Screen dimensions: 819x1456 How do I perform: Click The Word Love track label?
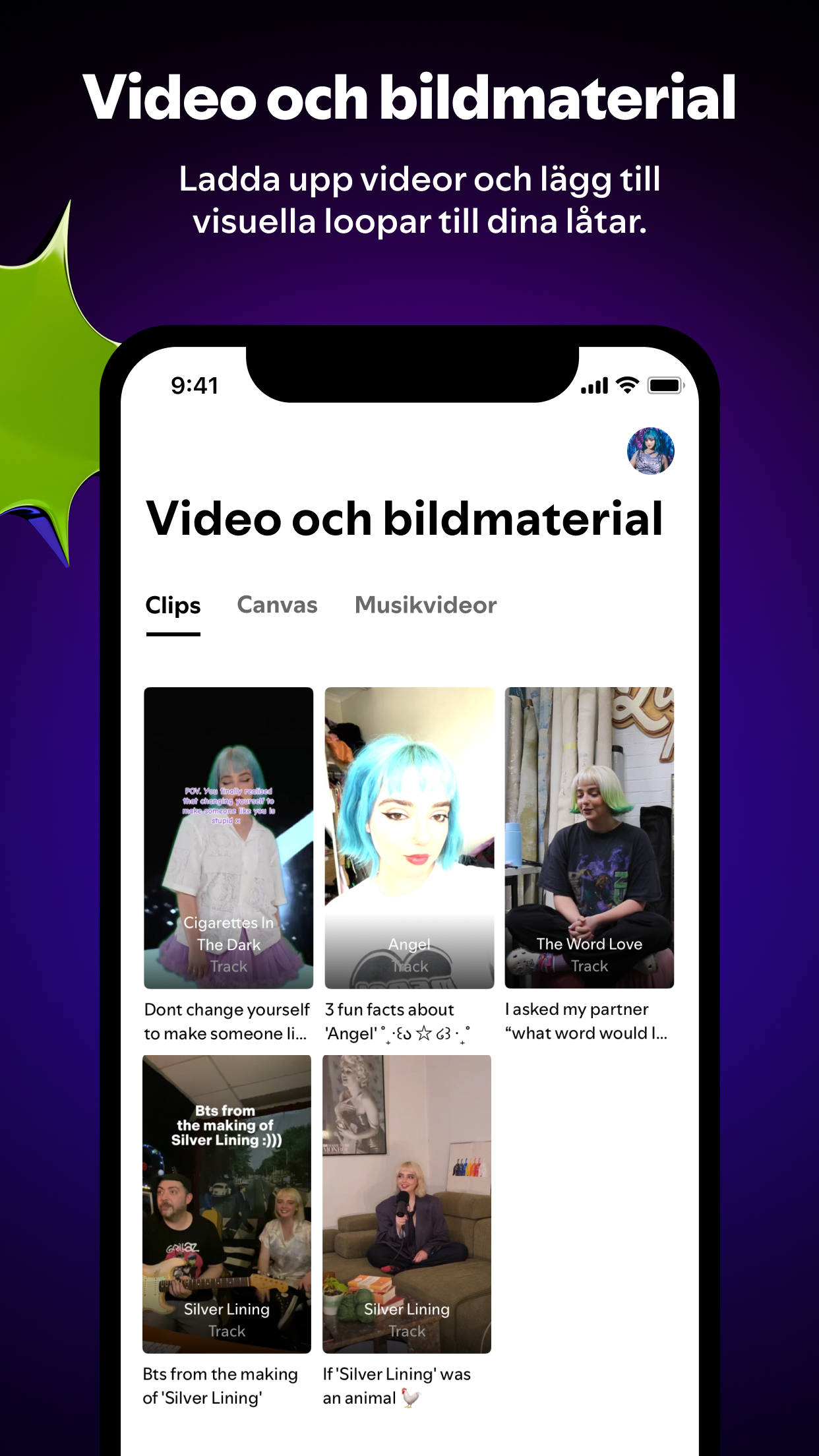coord(589,944)
